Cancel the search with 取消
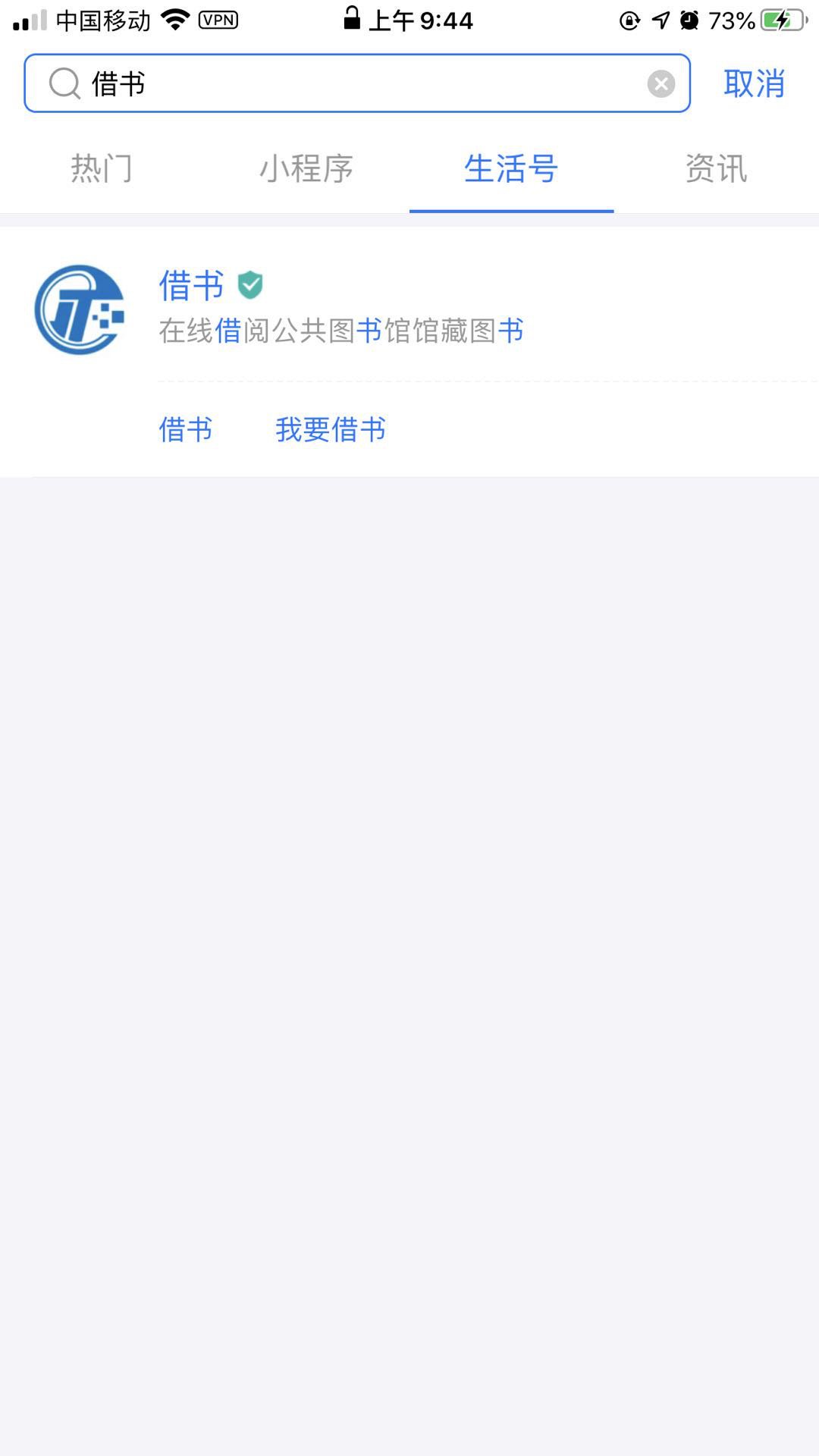Image resolution: width=819 pixels, height=1456 pixels. (754, 83)
